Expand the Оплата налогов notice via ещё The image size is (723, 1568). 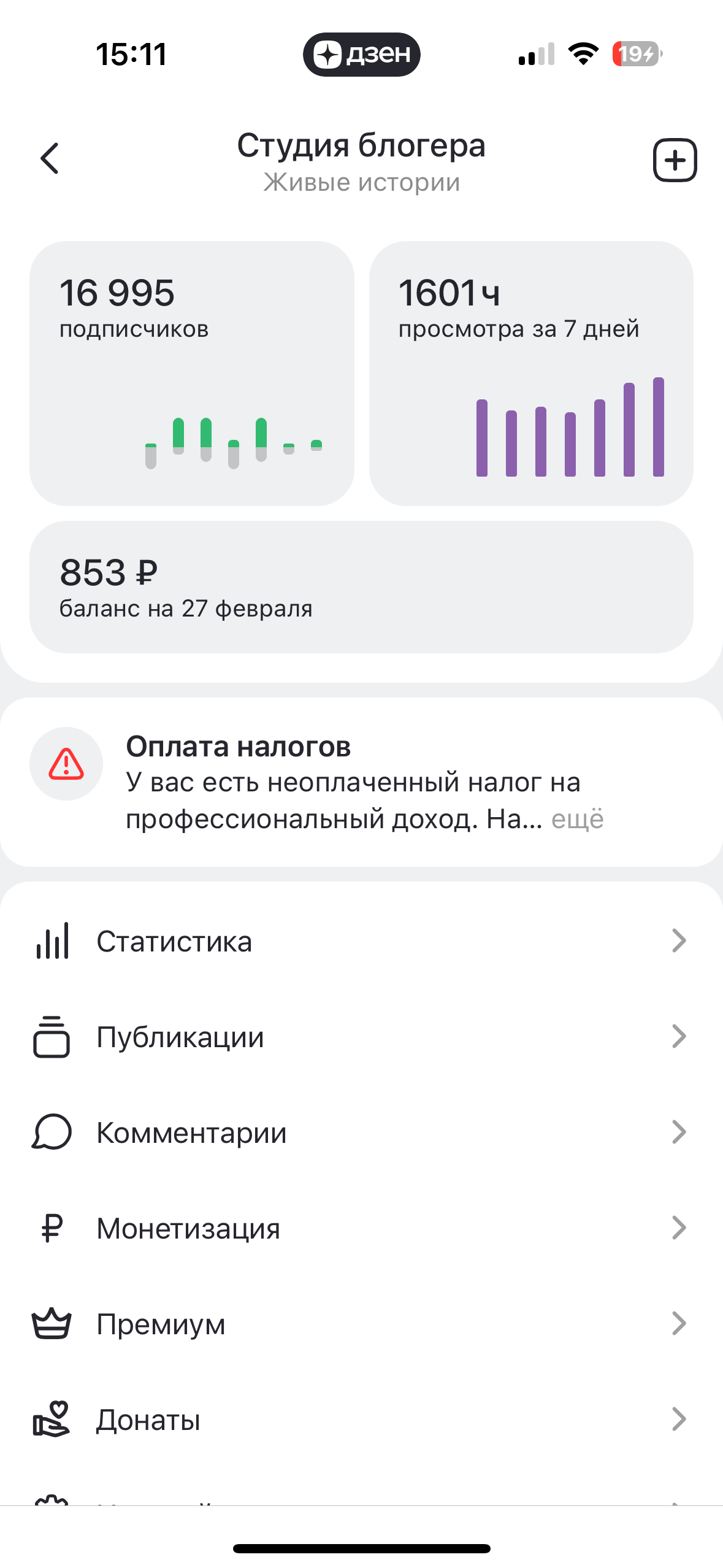point(578,820)
